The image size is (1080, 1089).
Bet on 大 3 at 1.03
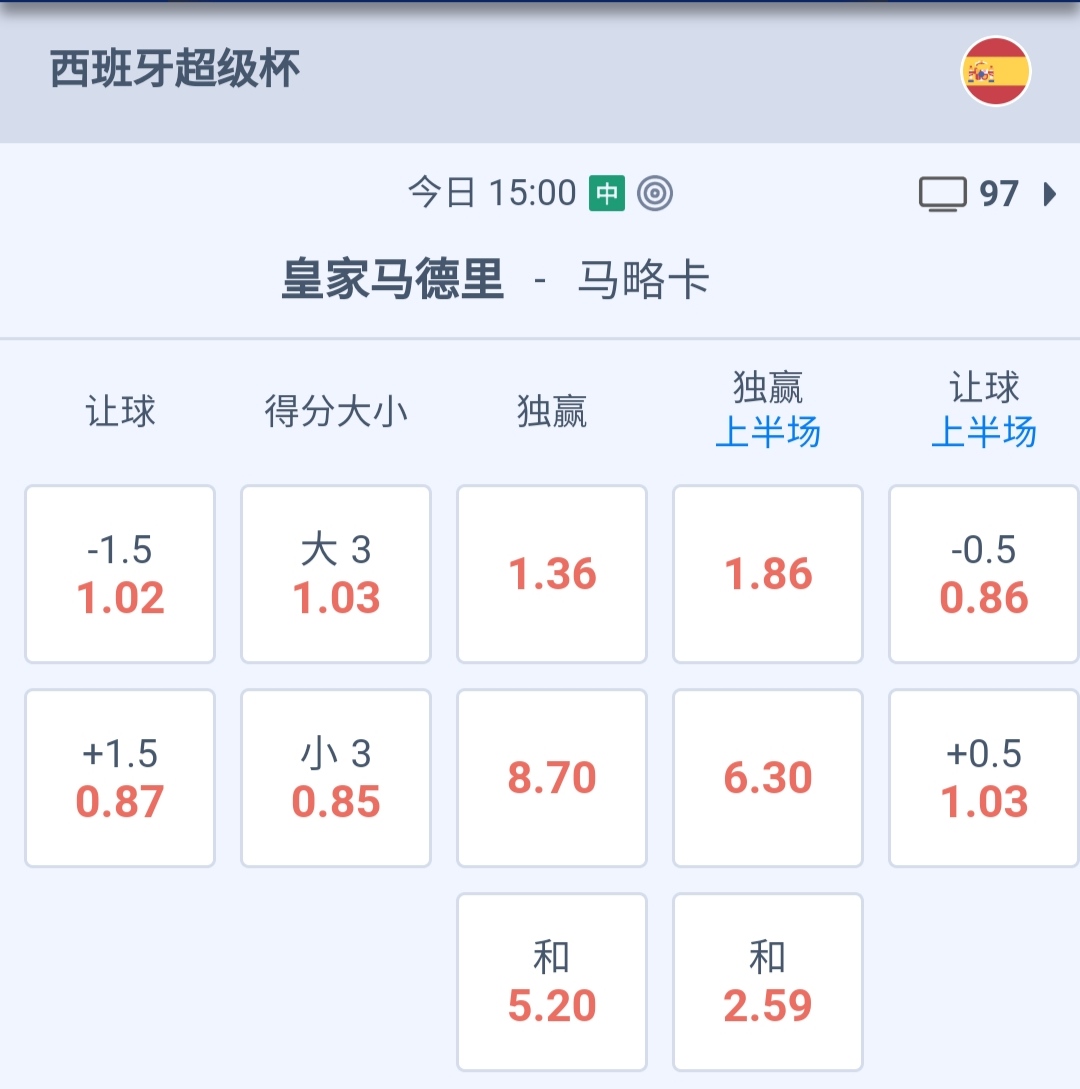336,574
